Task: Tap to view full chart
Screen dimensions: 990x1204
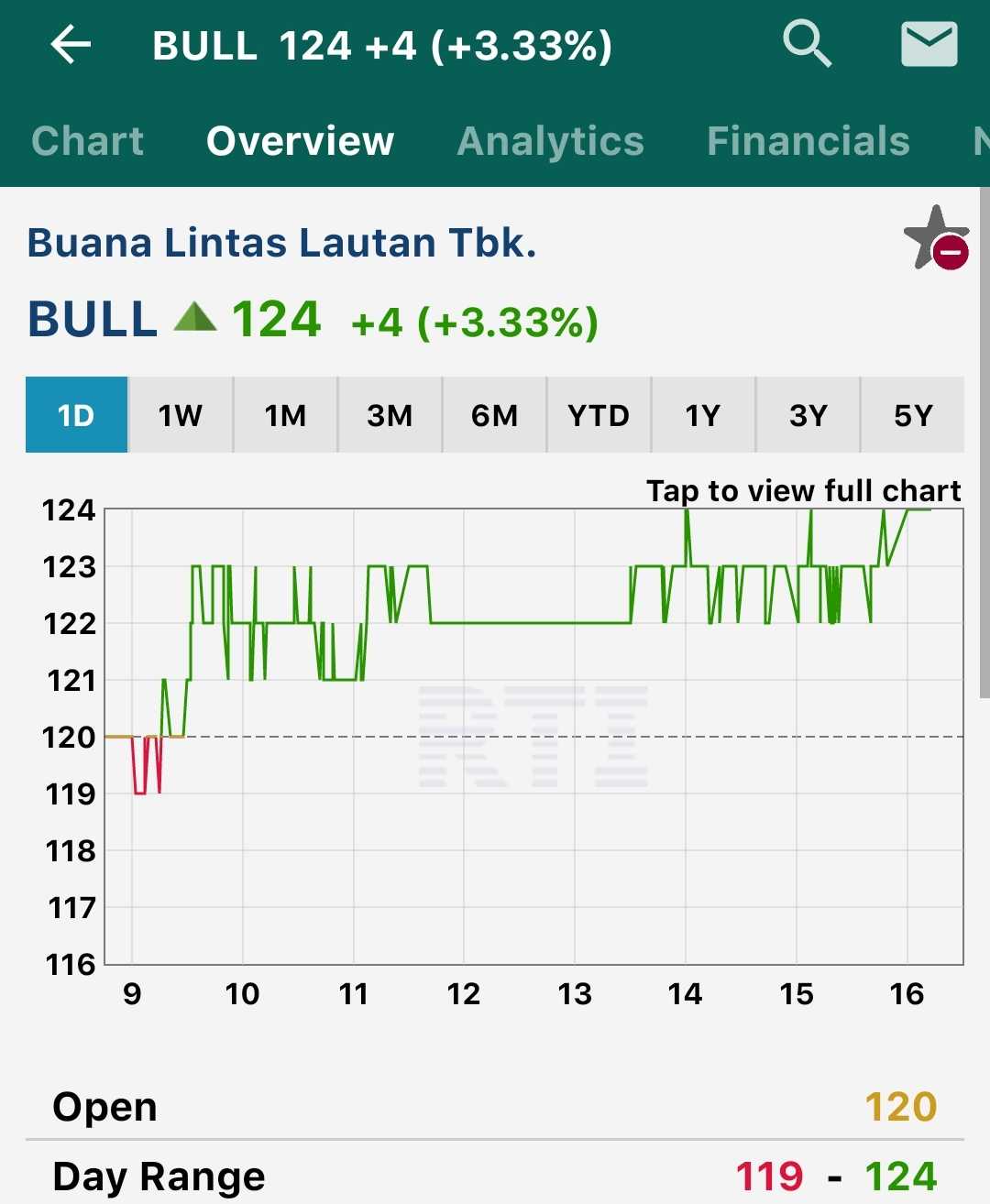Action: point(803,491)
